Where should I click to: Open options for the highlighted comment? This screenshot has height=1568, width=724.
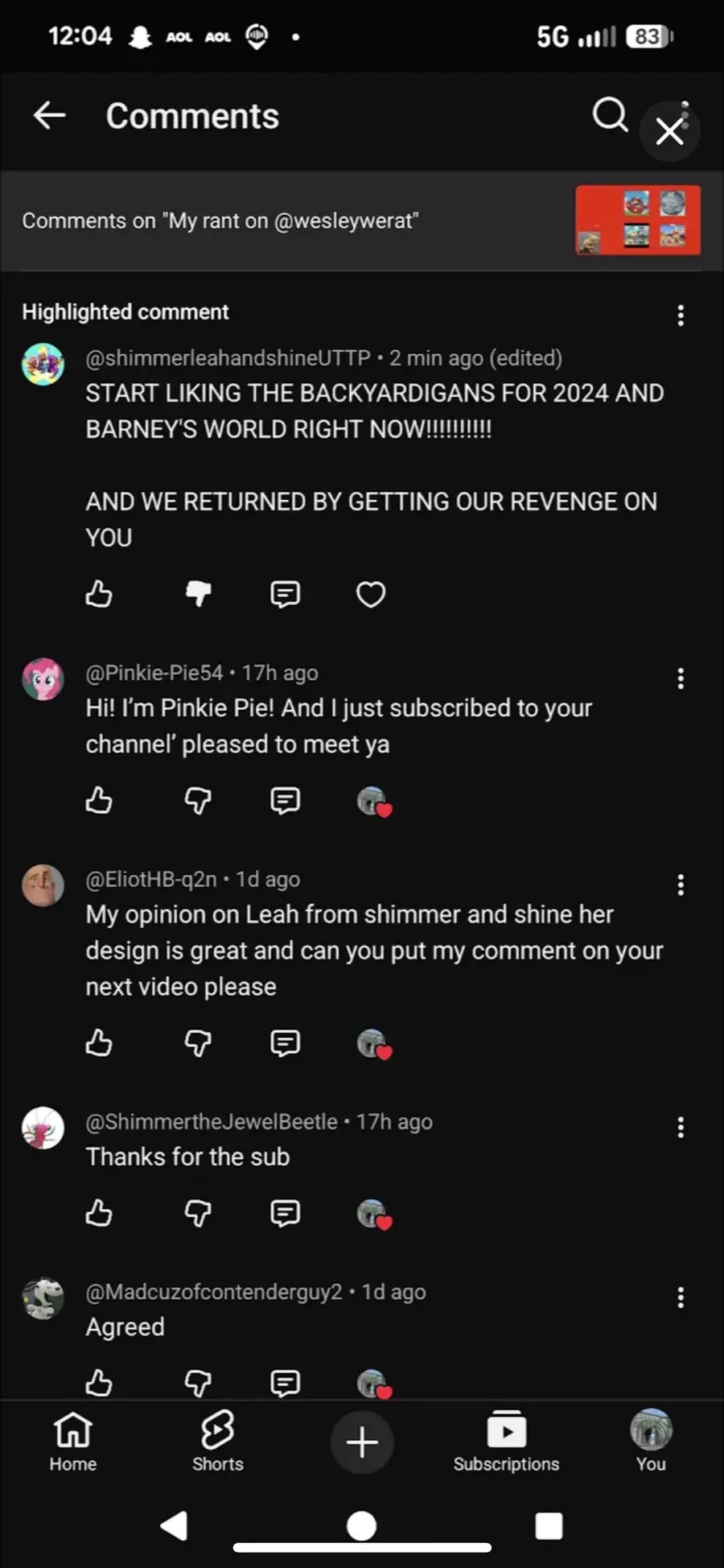681,315
